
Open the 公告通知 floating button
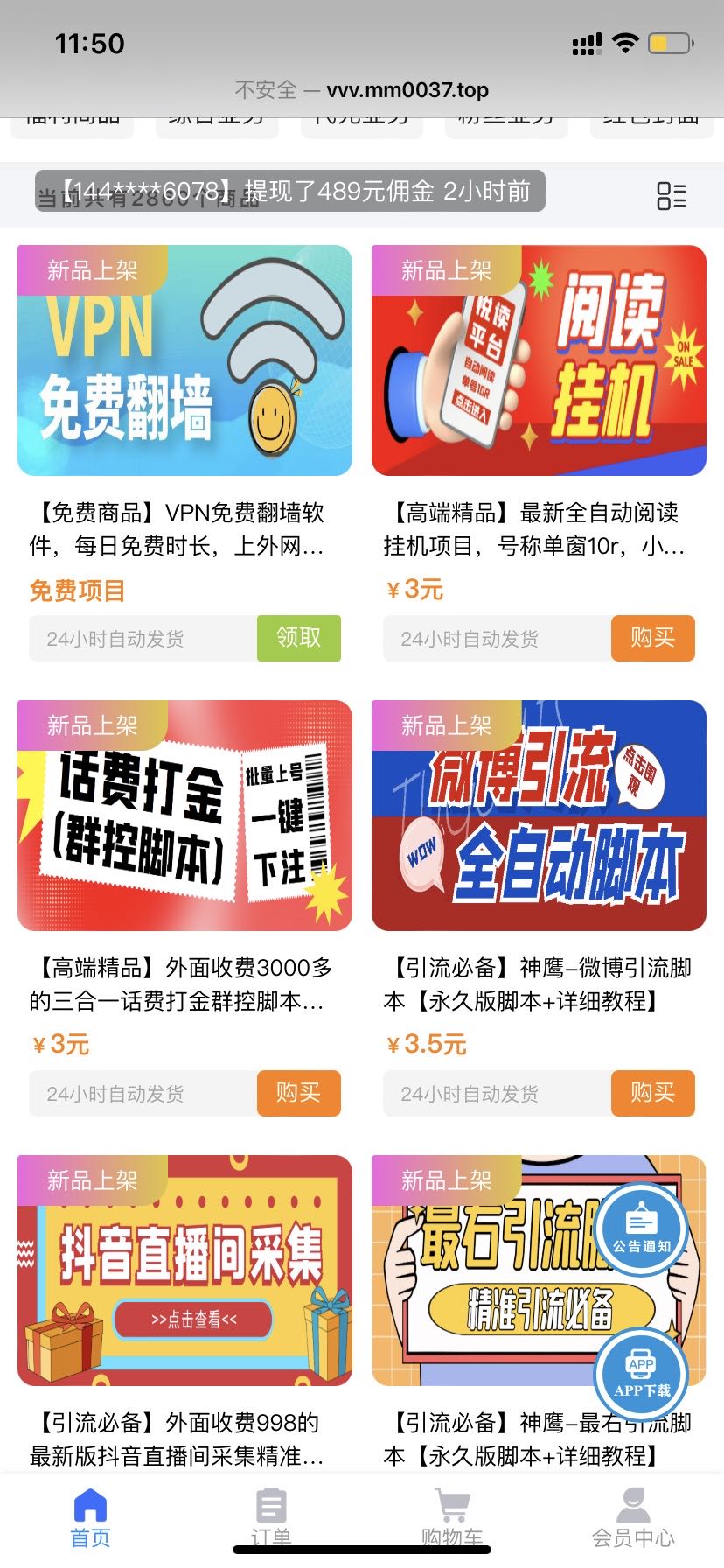pos(641,1228)
